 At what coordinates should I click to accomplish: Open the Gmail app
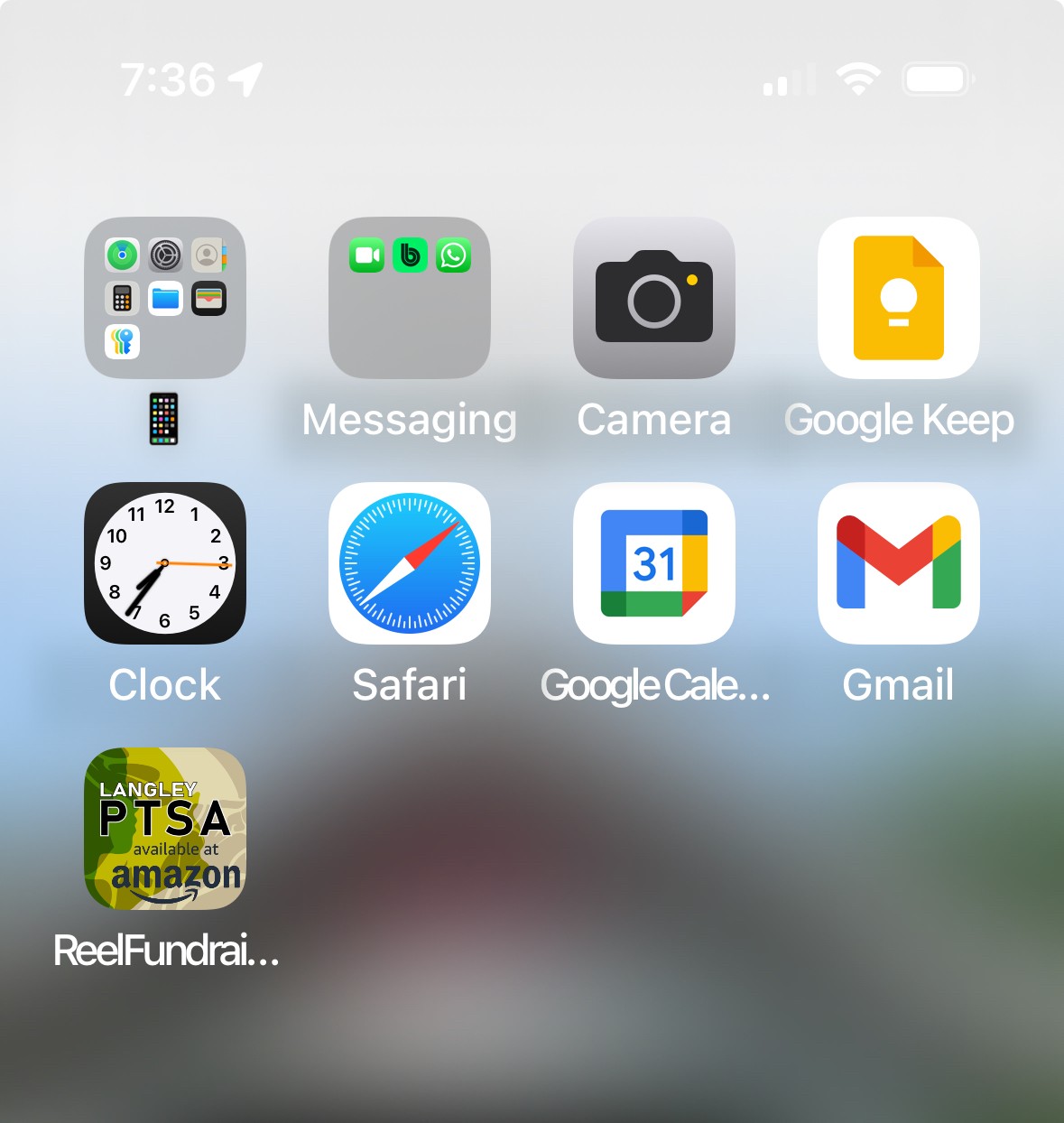pos(899,563)
